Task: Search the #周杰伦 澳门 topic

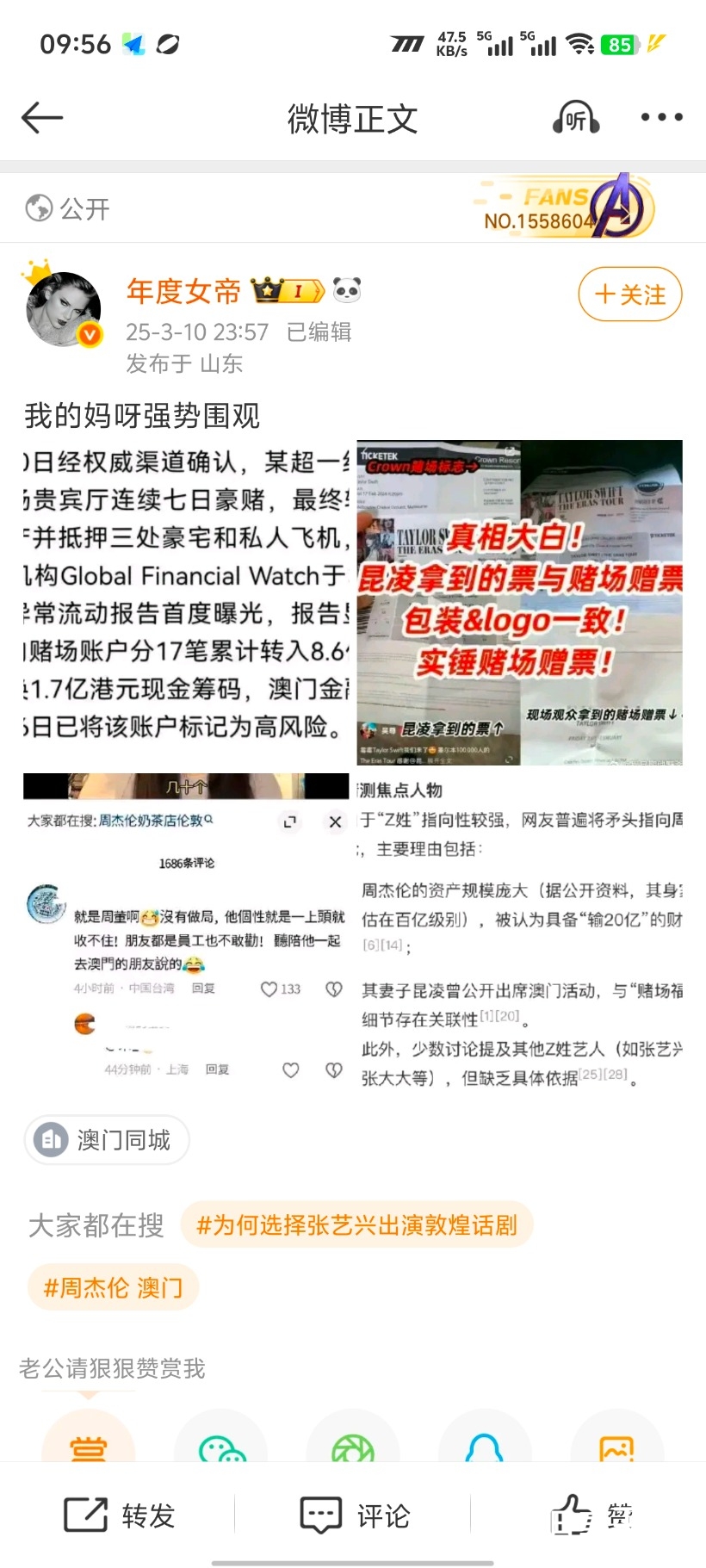Action: point(113,1287)
